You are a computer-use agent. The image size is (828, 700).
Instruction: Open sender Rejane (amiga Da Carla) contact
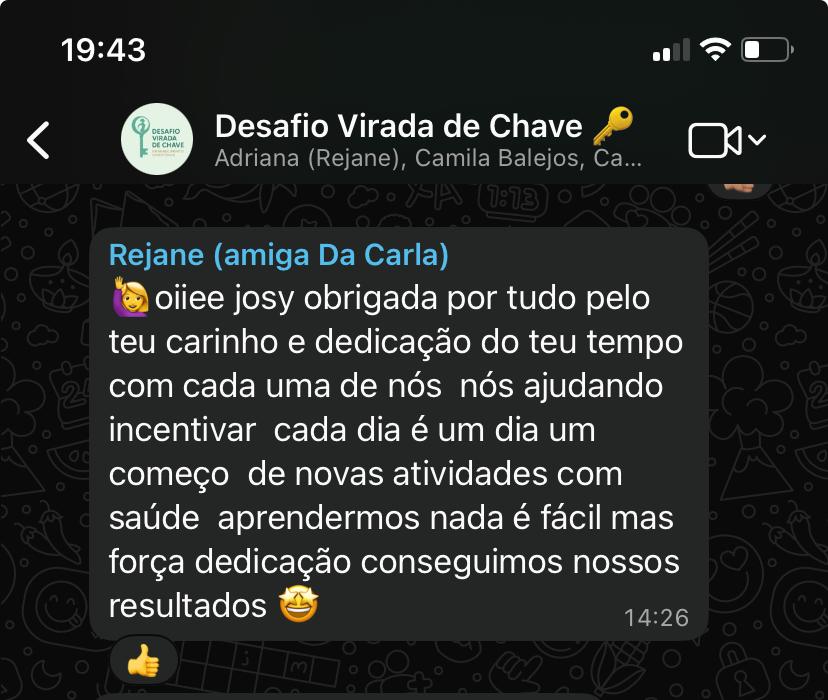tap(278, 255)
